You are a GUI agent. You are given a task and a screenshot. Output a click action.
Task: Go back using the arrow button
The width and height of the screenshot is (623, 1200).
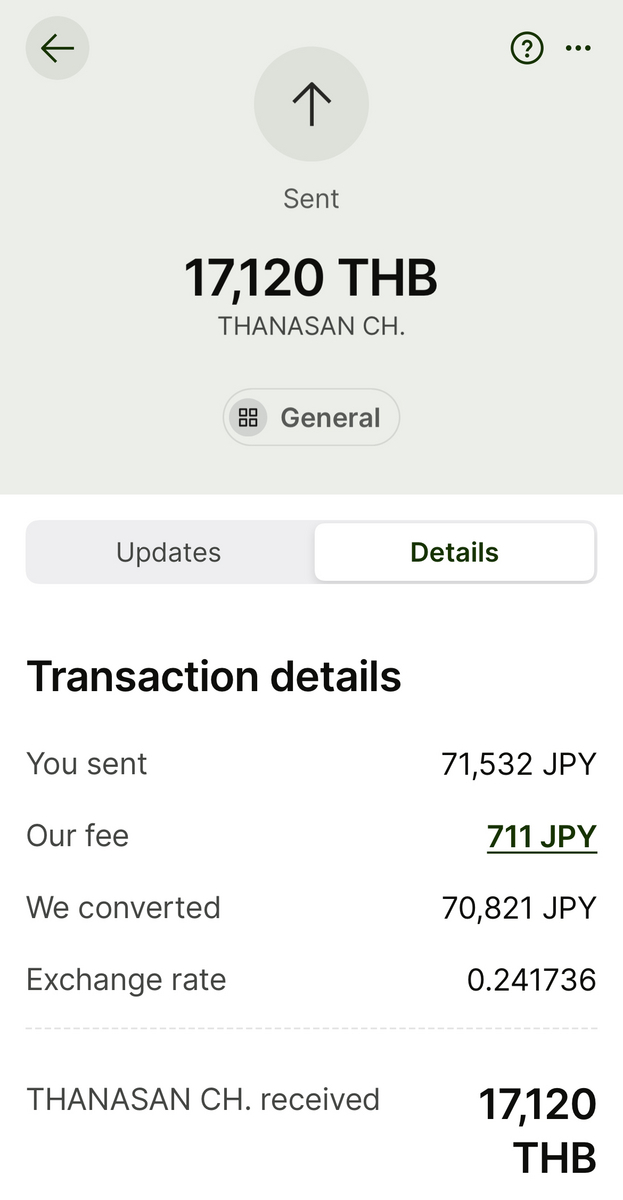click(57, 48)
